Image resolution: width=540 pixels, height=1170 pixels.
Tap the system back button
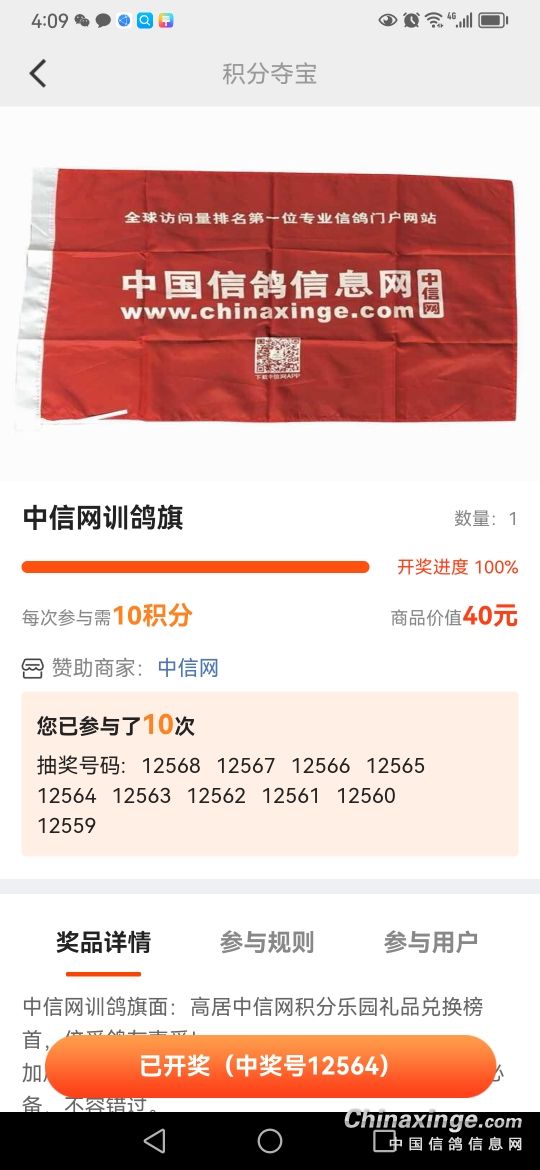pos(154,1140)
